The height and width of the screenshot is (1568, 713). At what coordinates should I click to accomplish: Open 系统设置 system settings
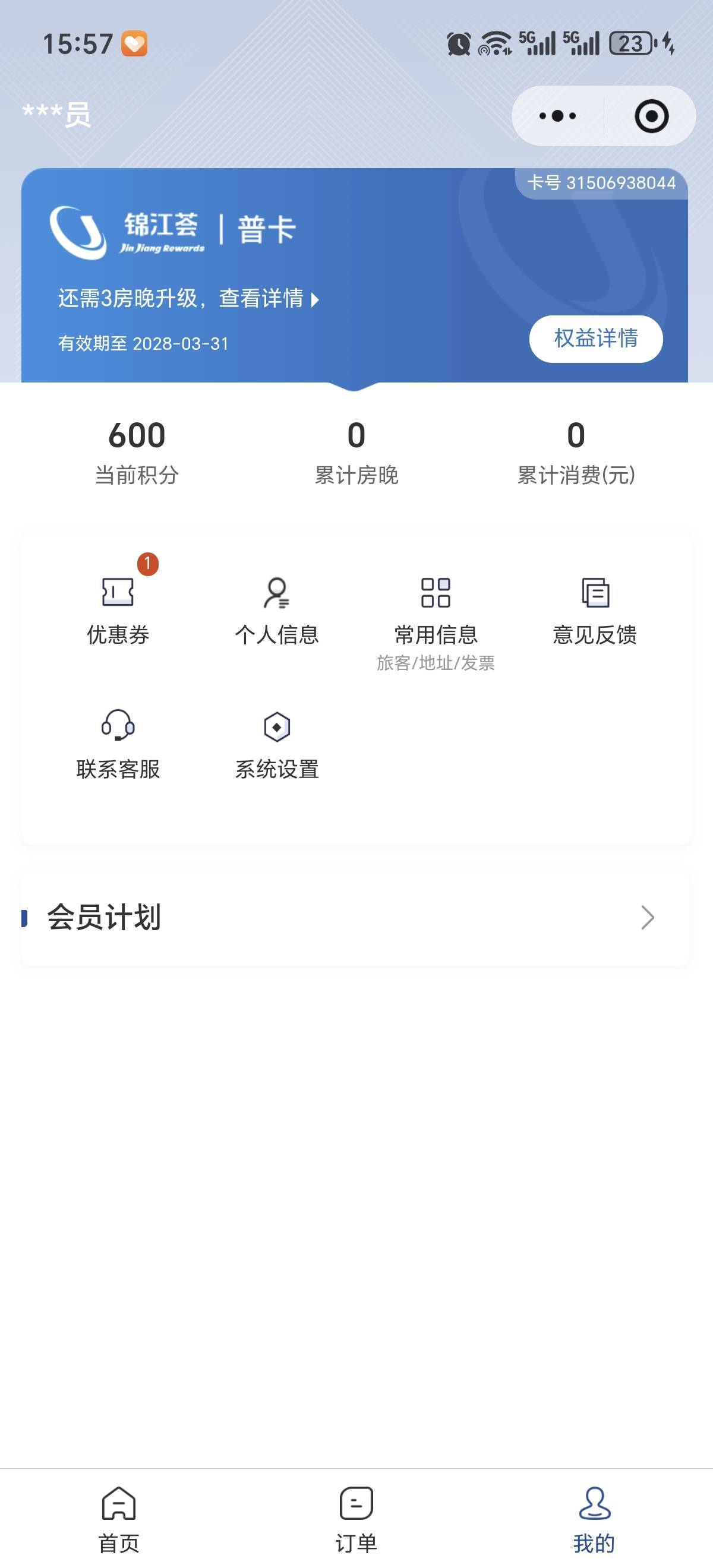pos(277,744)
